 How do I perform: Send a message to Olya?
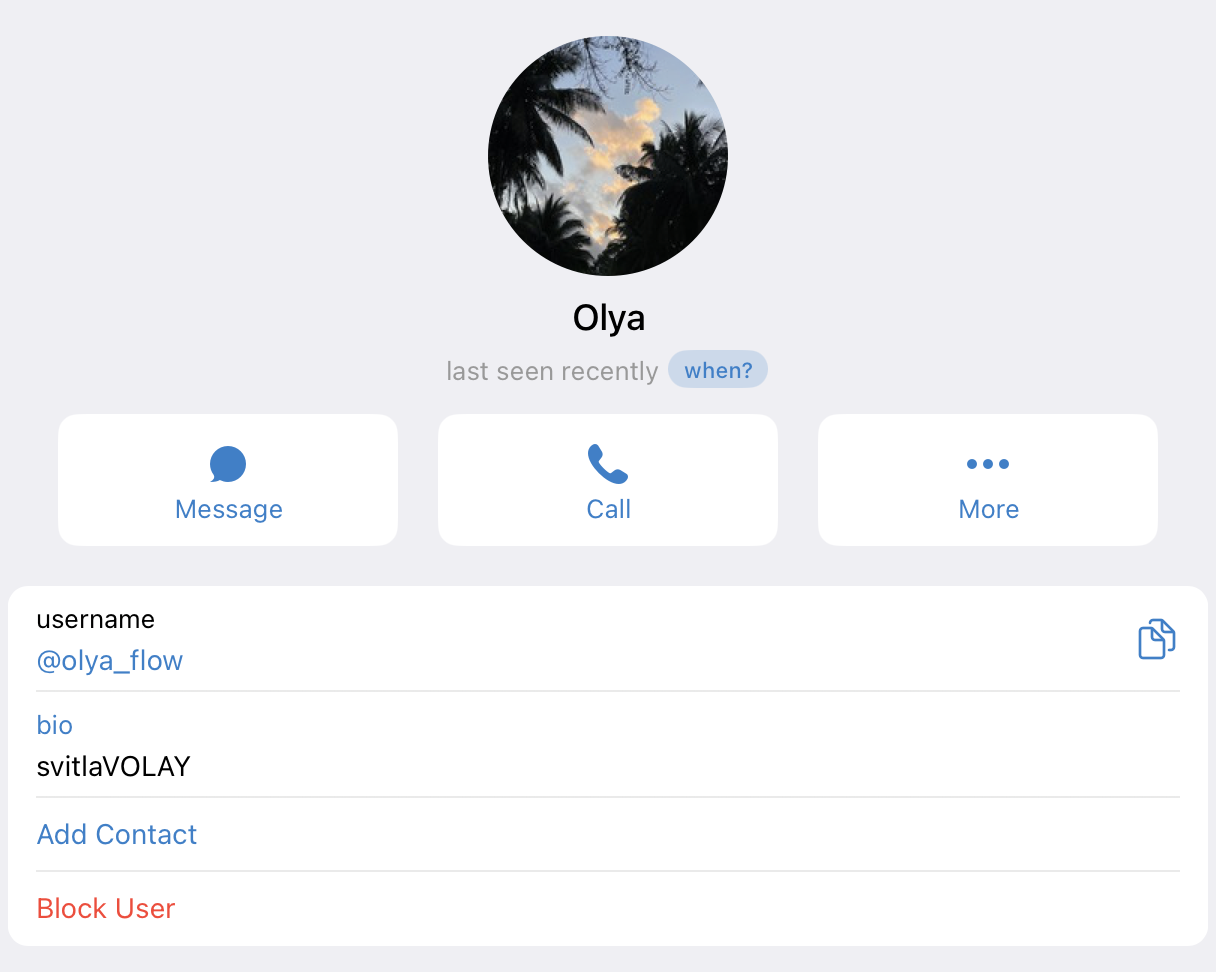pos(228,481)
